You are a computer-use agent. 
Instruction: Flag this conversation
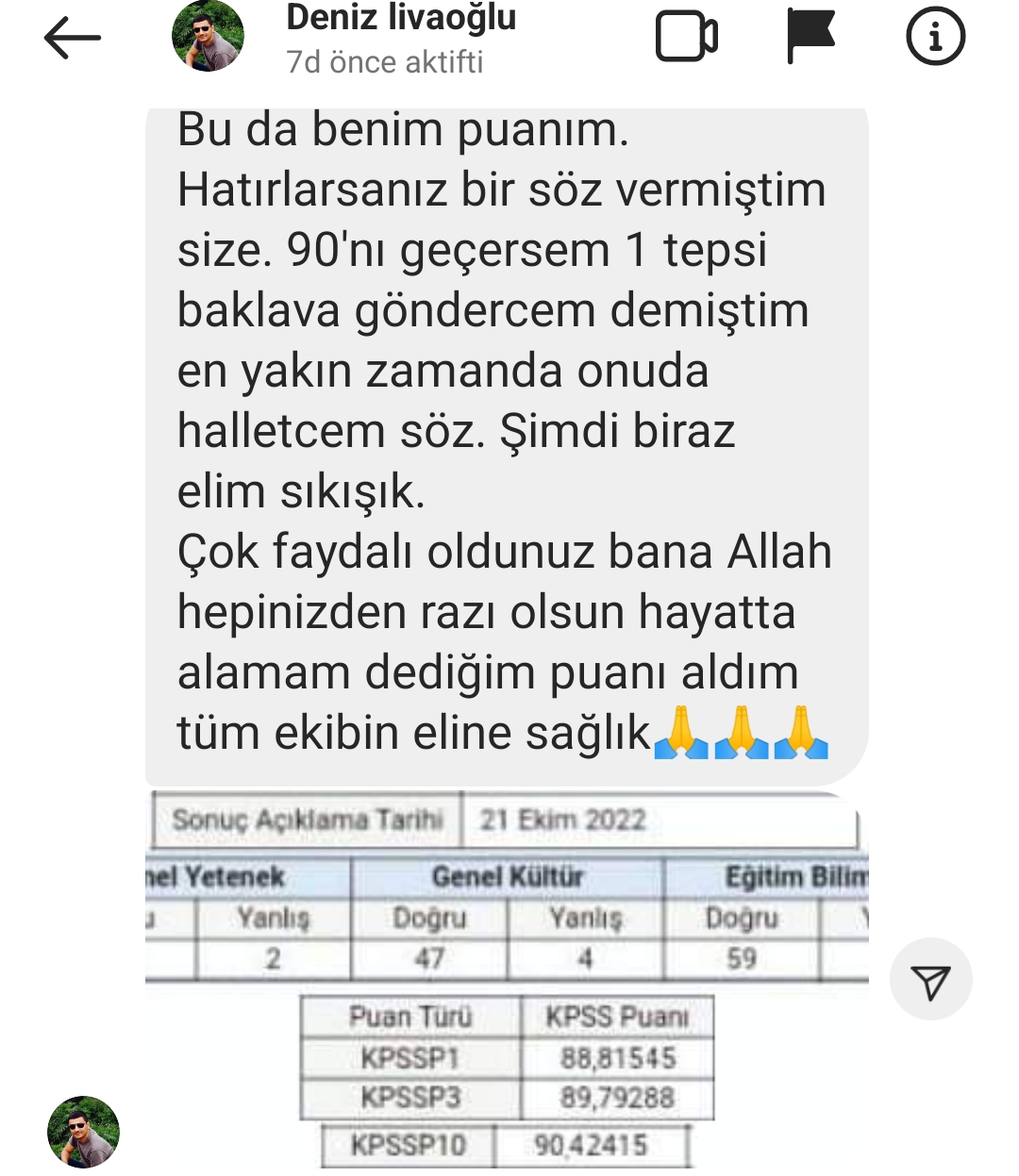click(810, 37)
